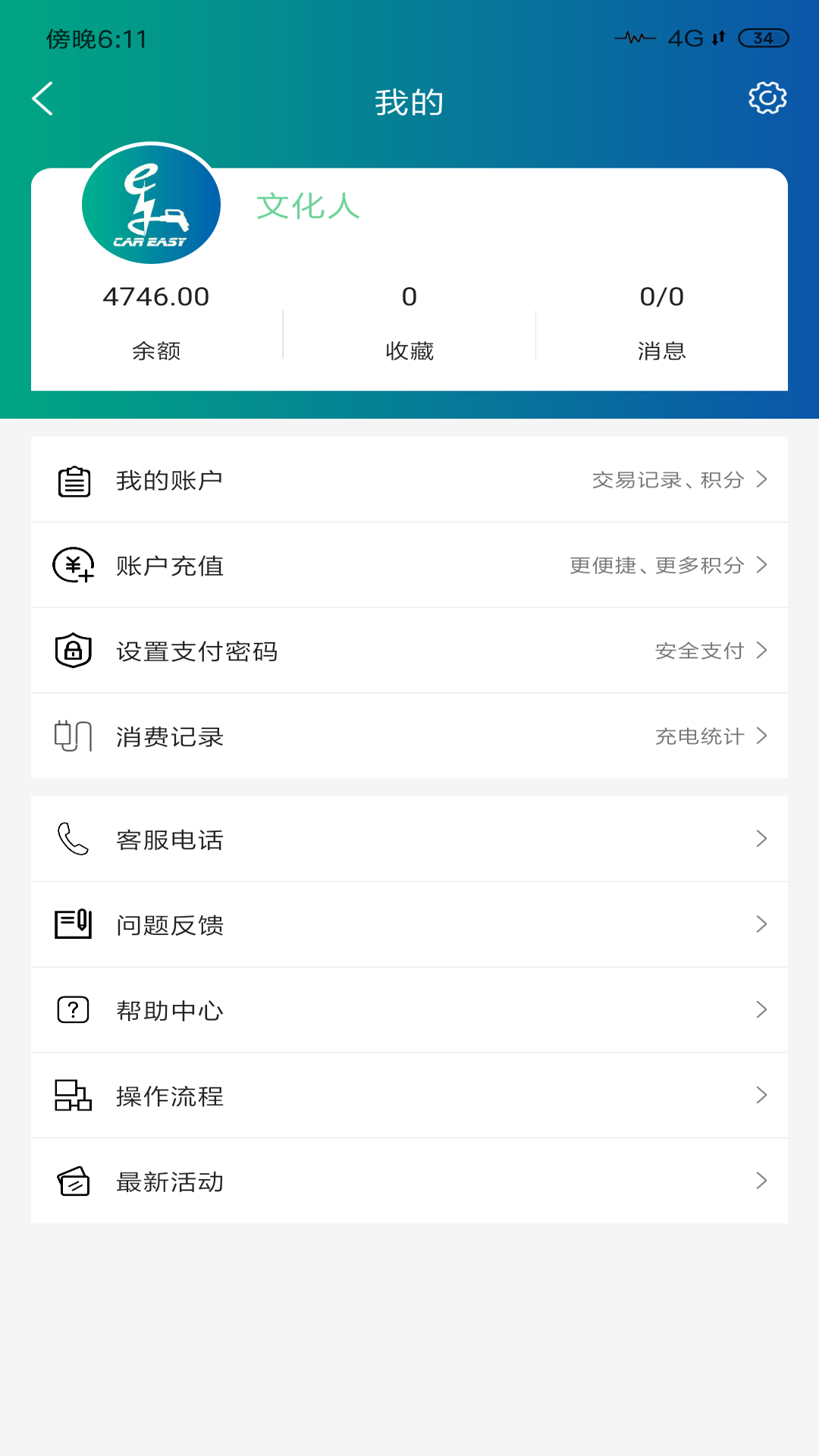The height and width of the screenshot is (1456, 819).
Task: View 操作流程 operation guide
Action: [x=409, y=1096]
